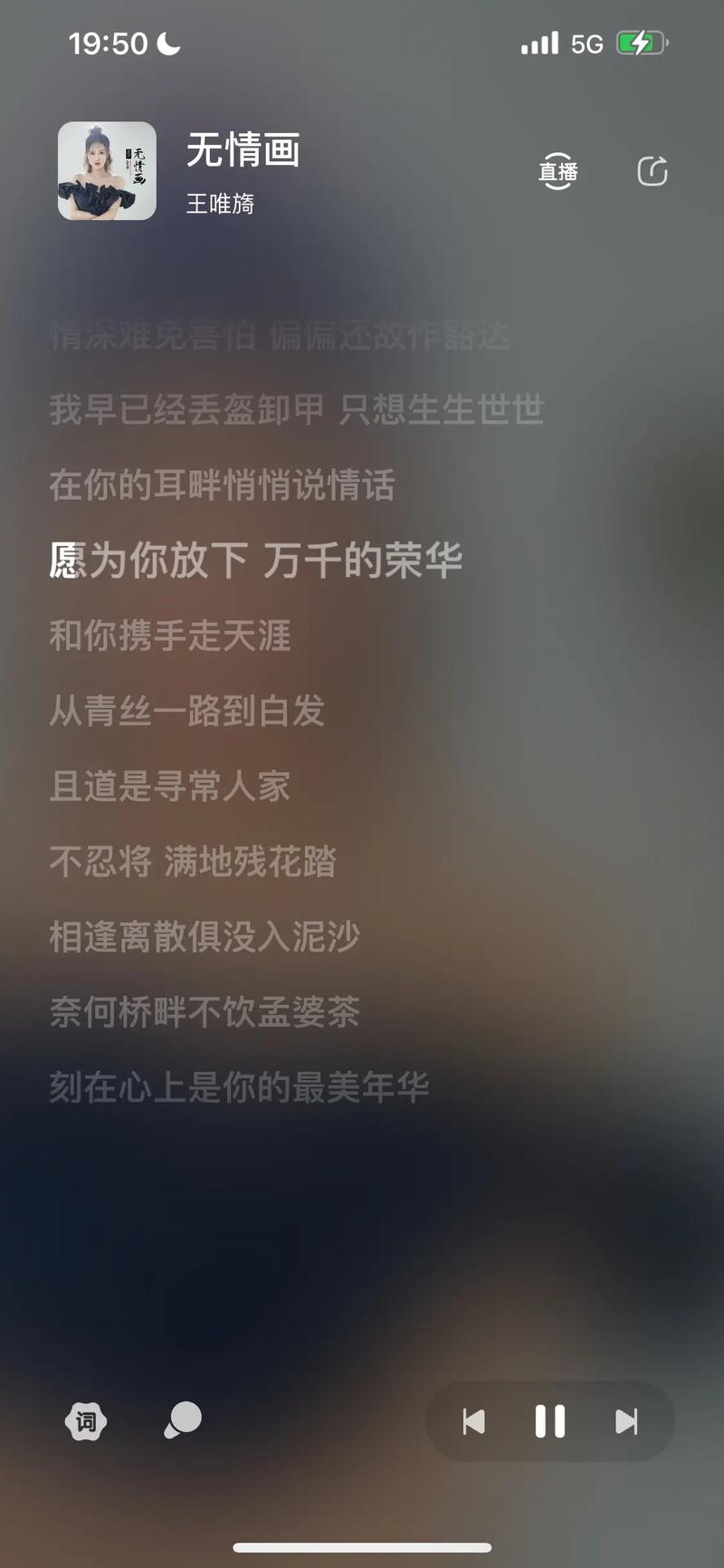
Task: Tap the share icon top right
Action: (x=653, y=172)
